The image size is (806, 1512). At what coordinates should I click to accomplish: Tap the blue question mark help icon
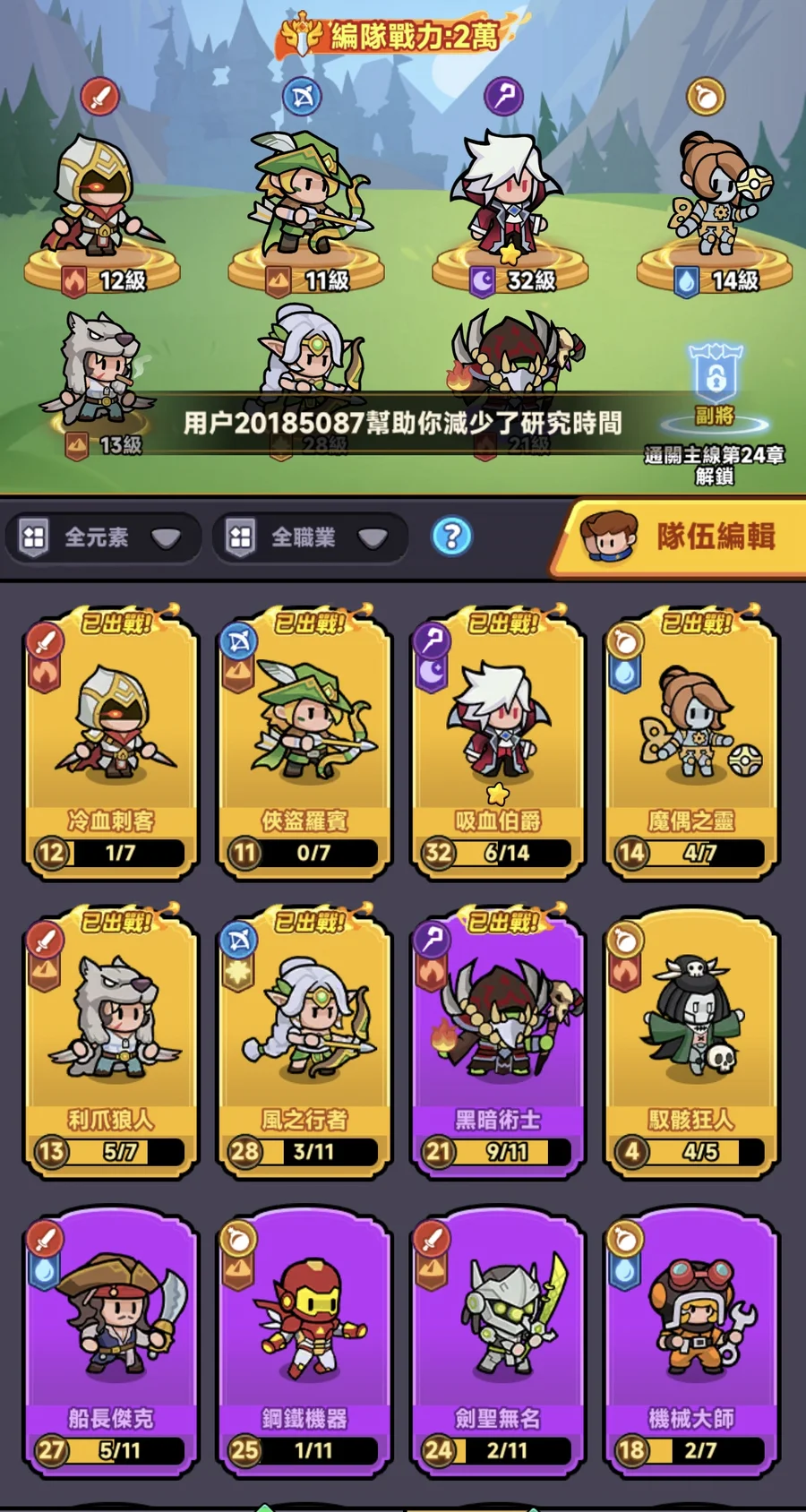coord(451,537)
